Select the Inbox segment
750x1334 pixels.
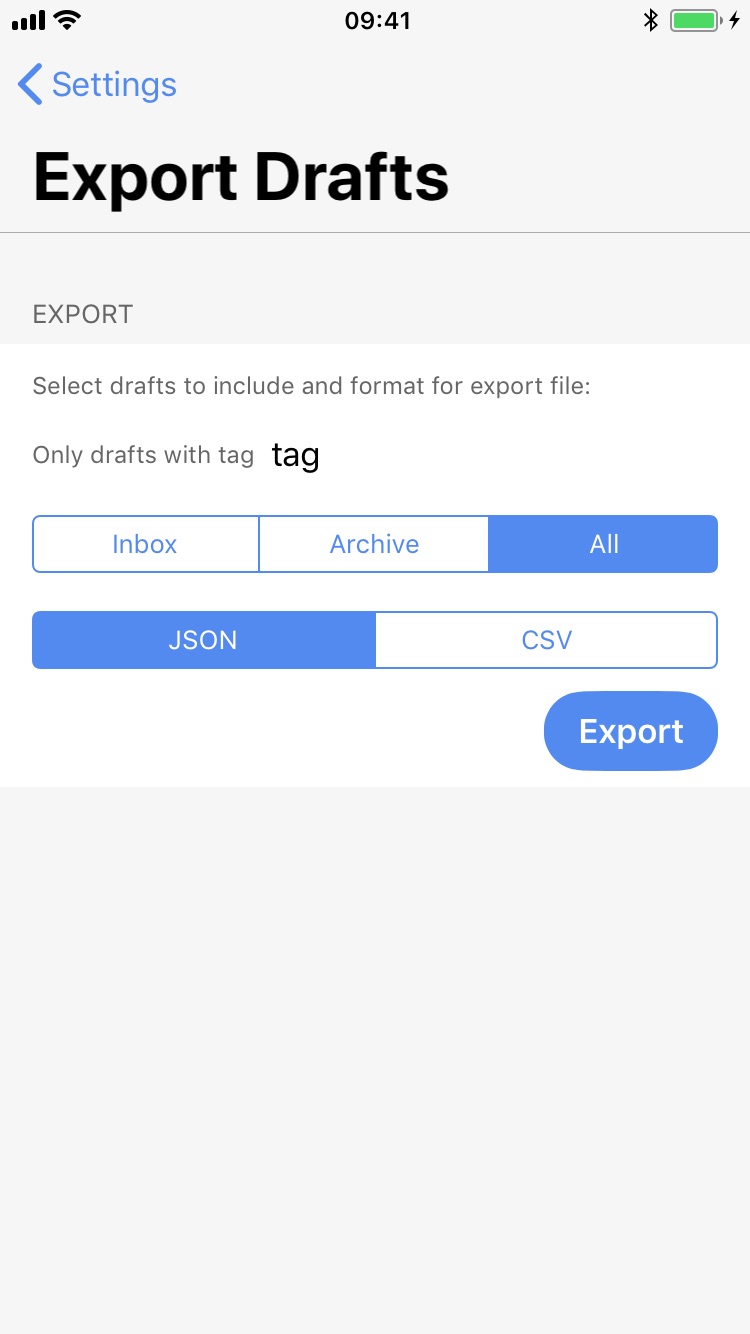pos(145,544)
